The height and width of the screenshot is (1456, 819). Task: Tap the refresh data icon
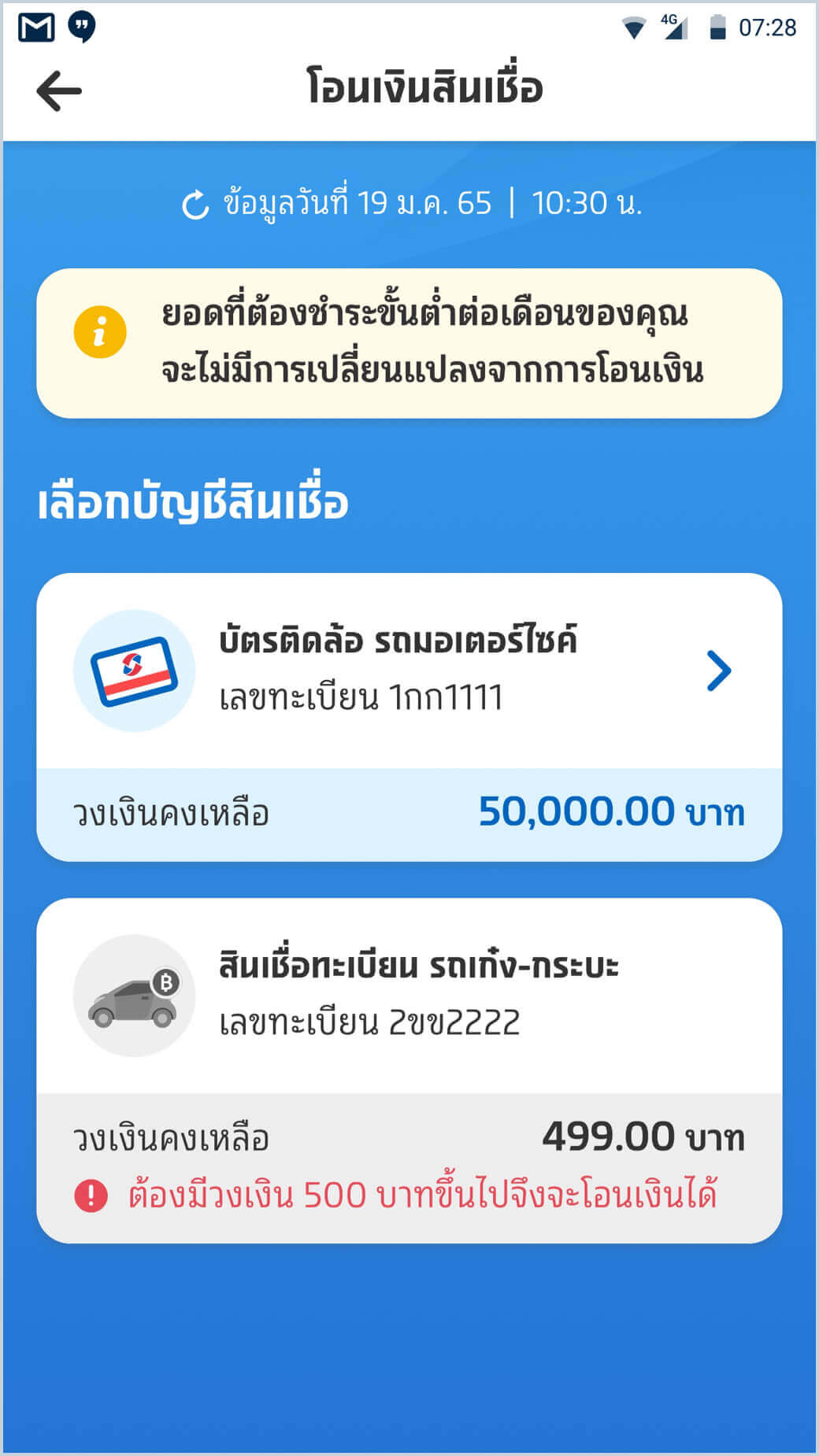tap(195, 203)
